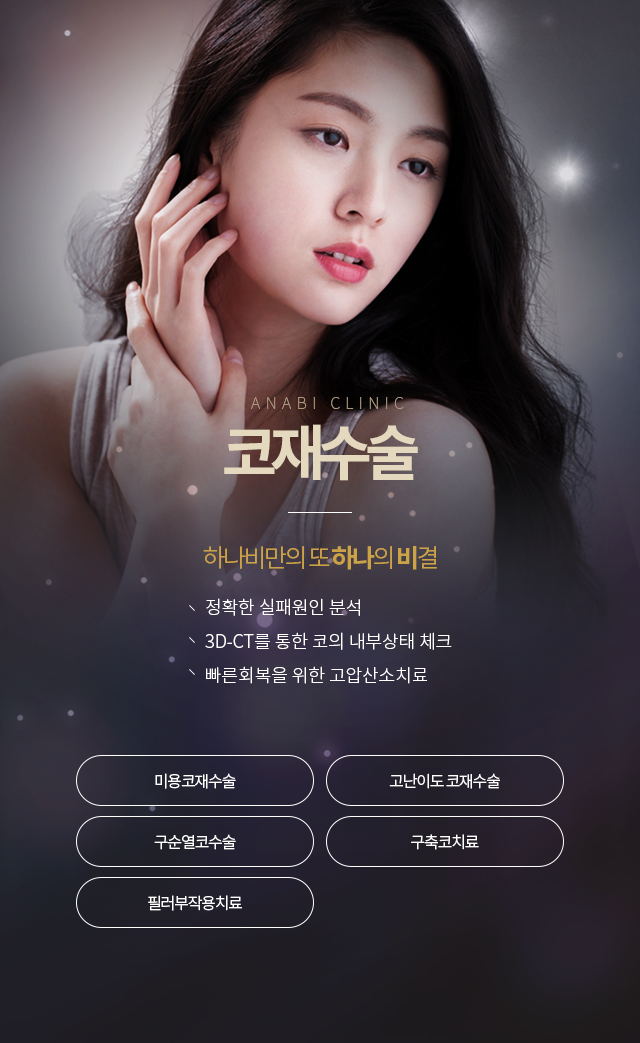Open the 미용코재수술 button
Screen dimensions: 640x1043
(x=195, y=780)
